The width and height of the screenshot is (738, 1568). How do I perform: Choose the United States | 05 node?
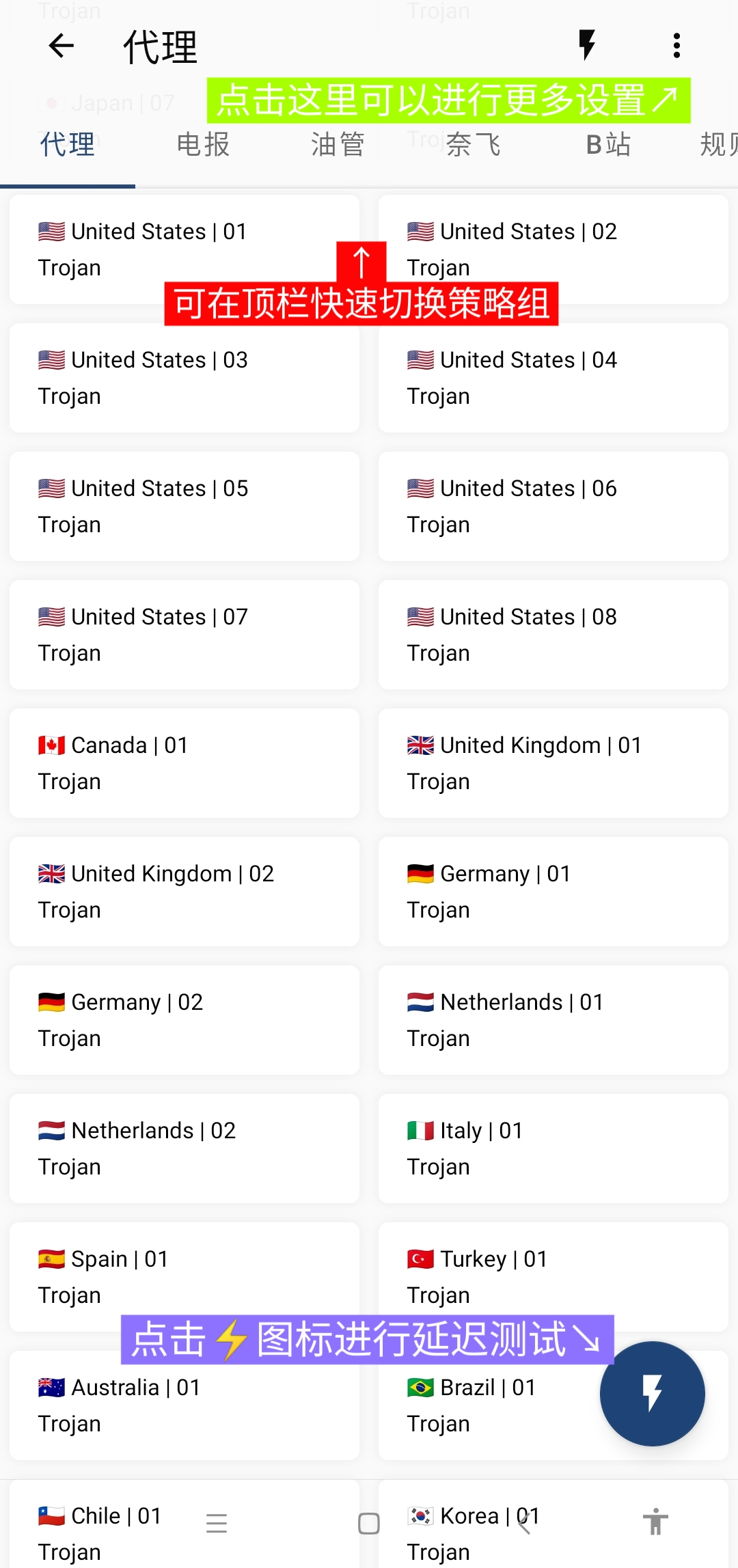click(184, 506)
